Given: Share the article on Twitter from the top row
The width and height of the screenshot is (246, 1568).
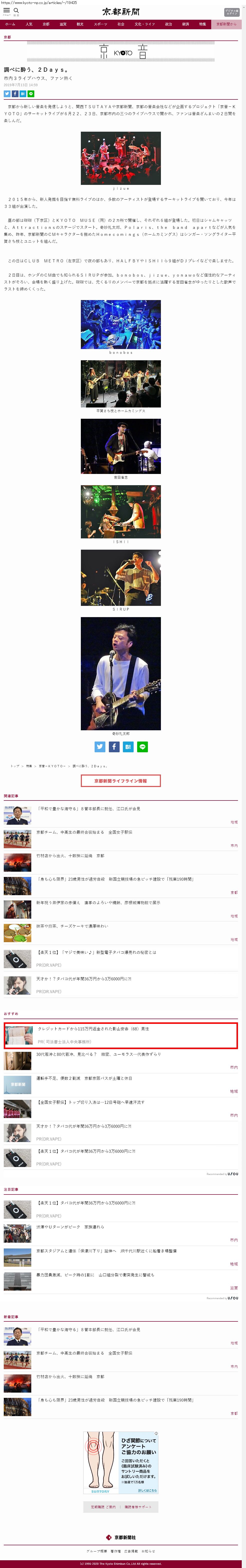Looking at the screenshot, I should coord(7,94).
